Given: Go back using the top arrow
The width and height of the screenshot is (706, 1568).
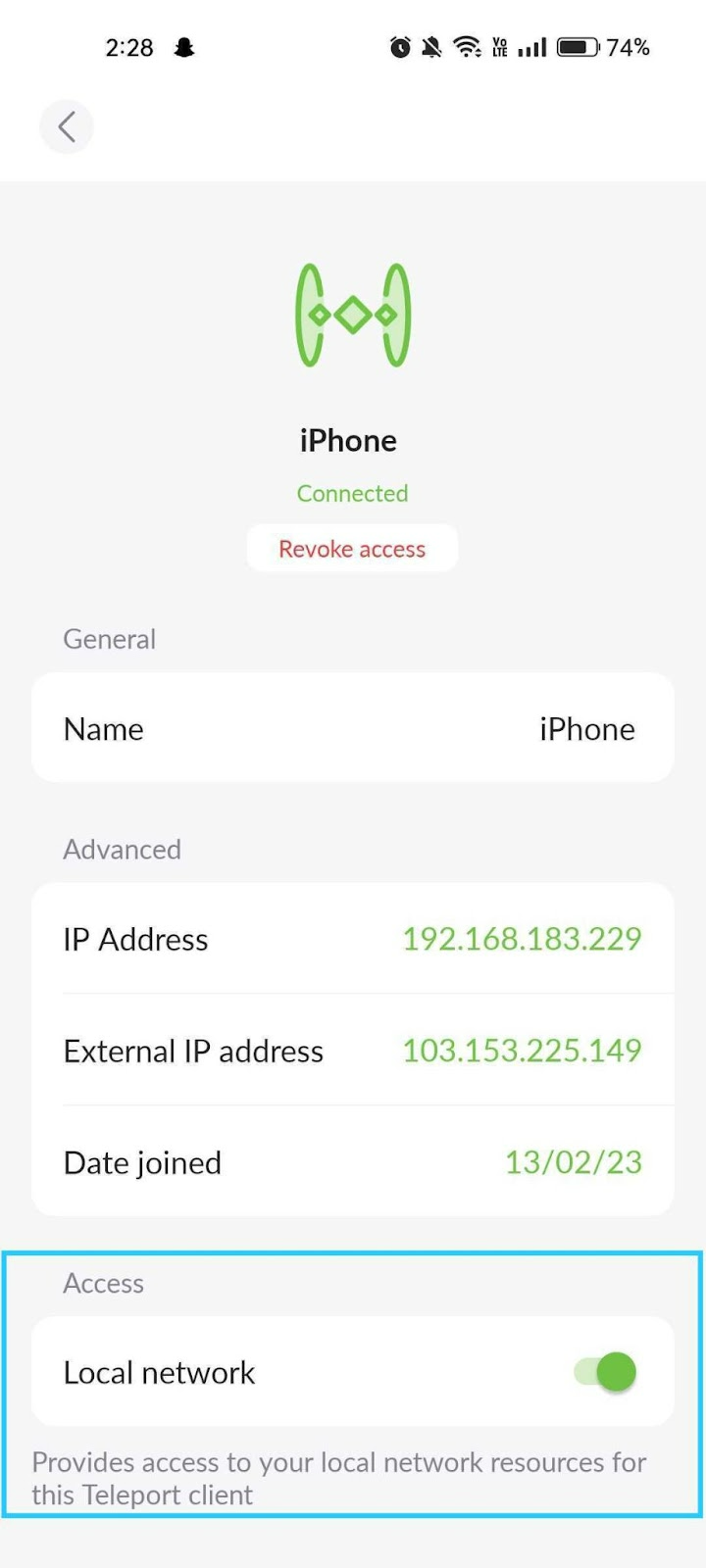Looking at the screenshot, I should pyautogui.click(x=67, y=126).
